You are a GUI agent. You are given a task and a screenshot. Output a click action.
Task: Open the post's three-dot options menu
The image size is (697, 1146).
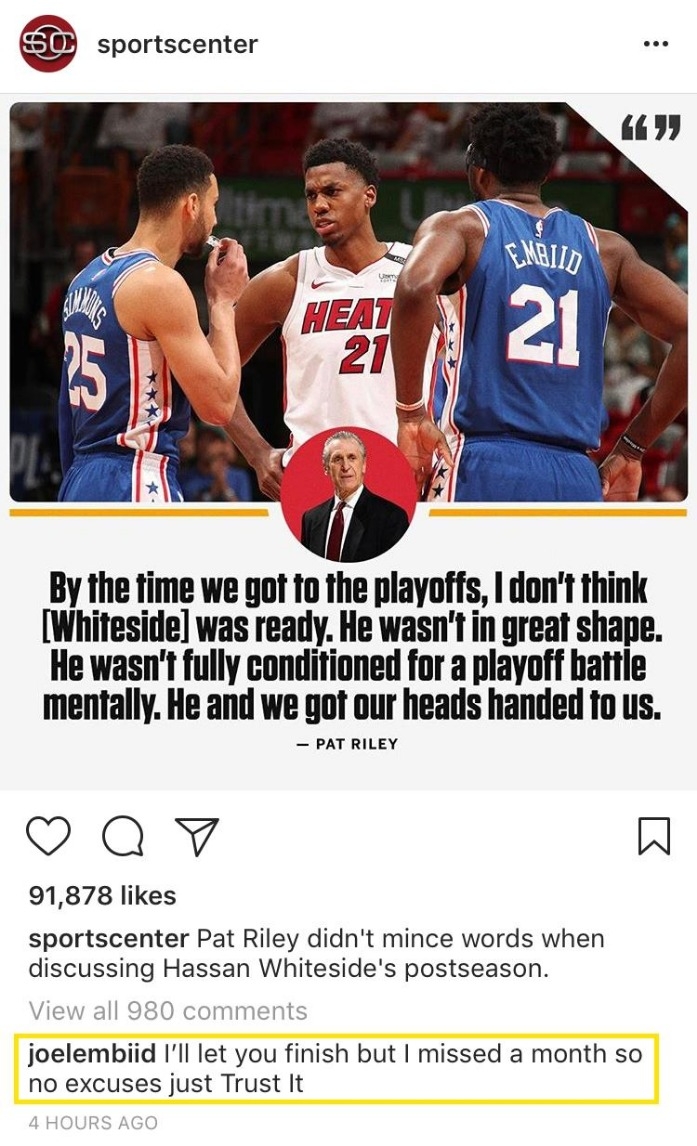pos(655,45)
